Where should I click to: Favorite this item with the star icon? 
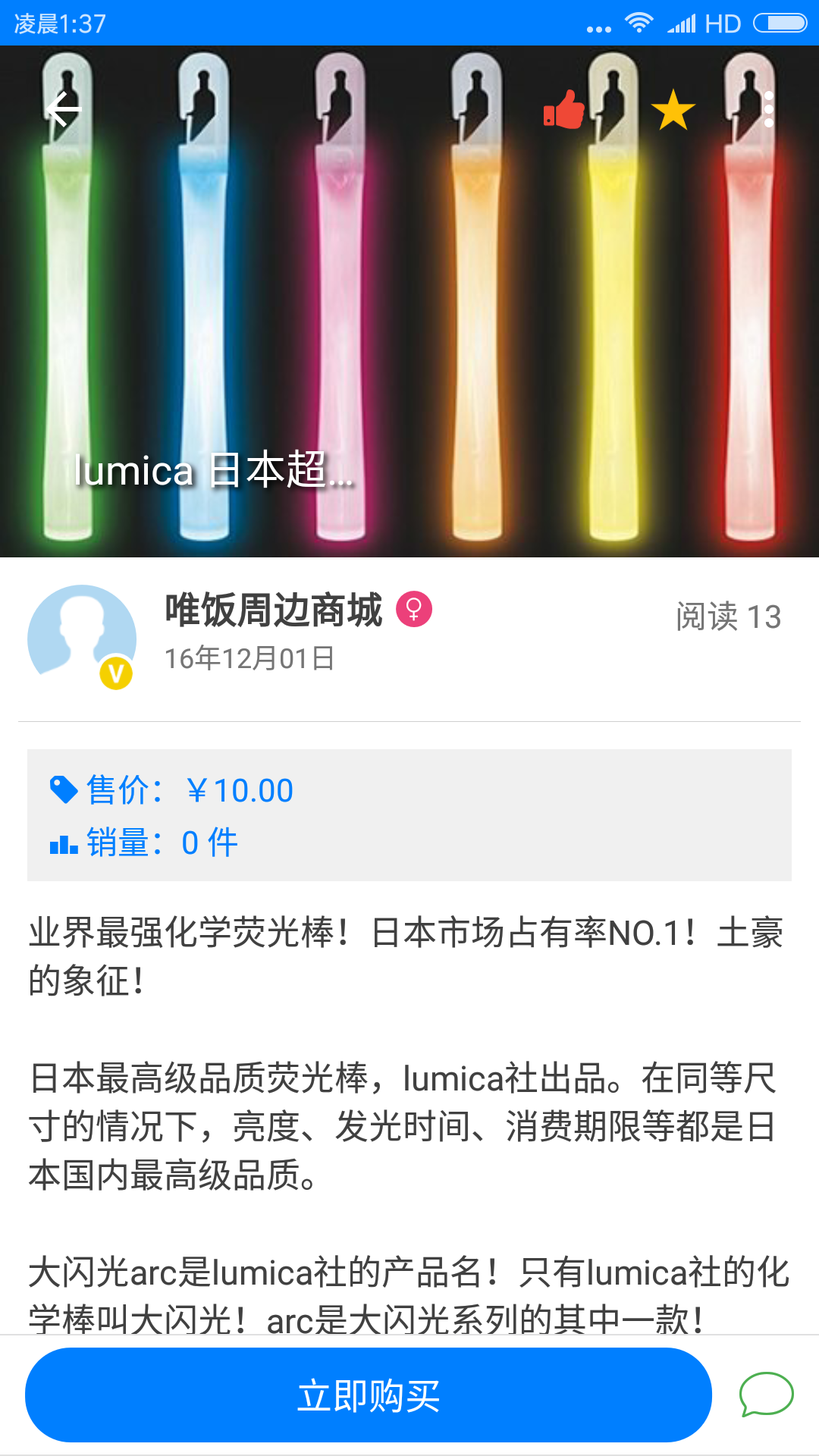673,110
